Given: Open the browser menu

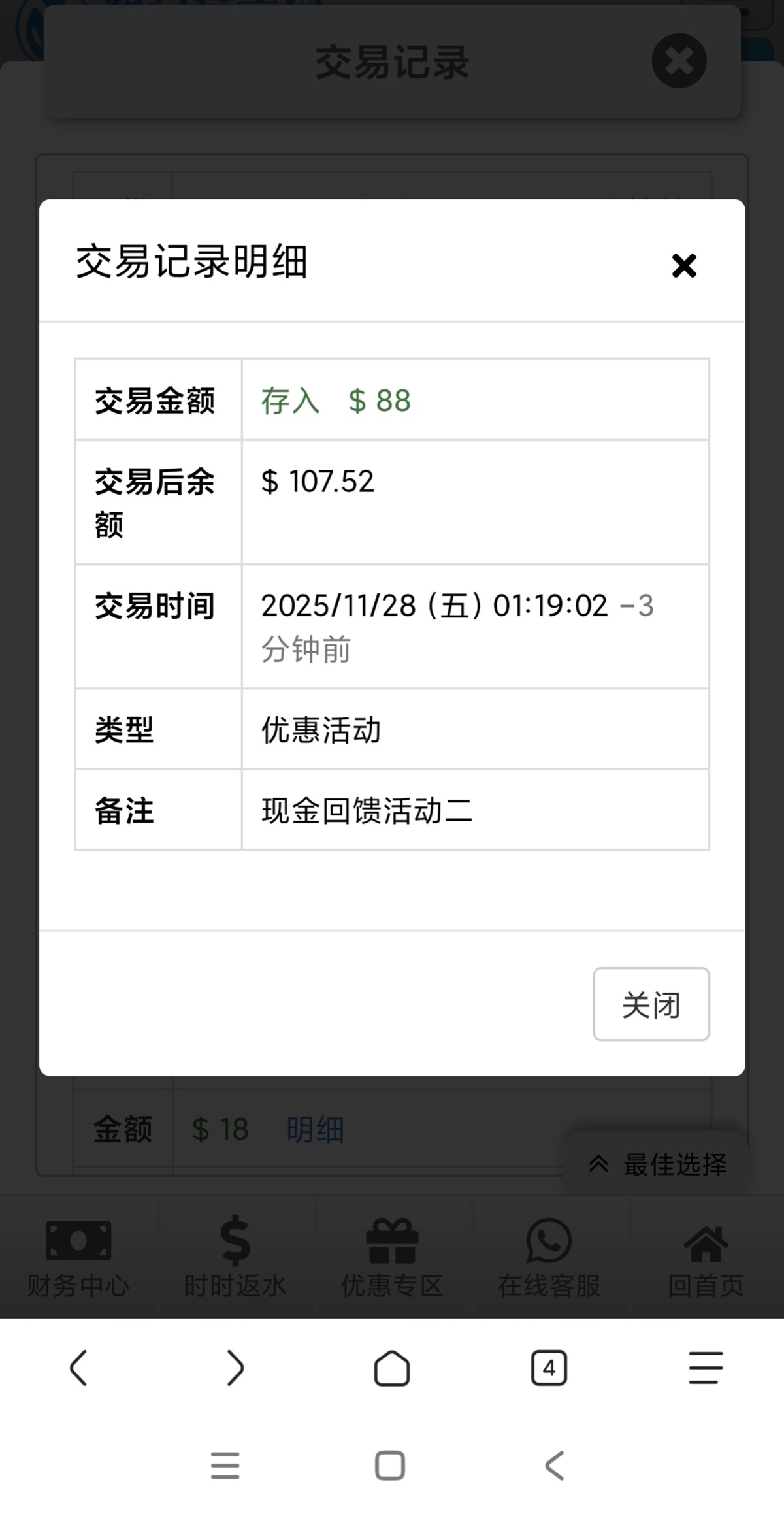Looking at the screenshot, I should [x=706, y=1368].
